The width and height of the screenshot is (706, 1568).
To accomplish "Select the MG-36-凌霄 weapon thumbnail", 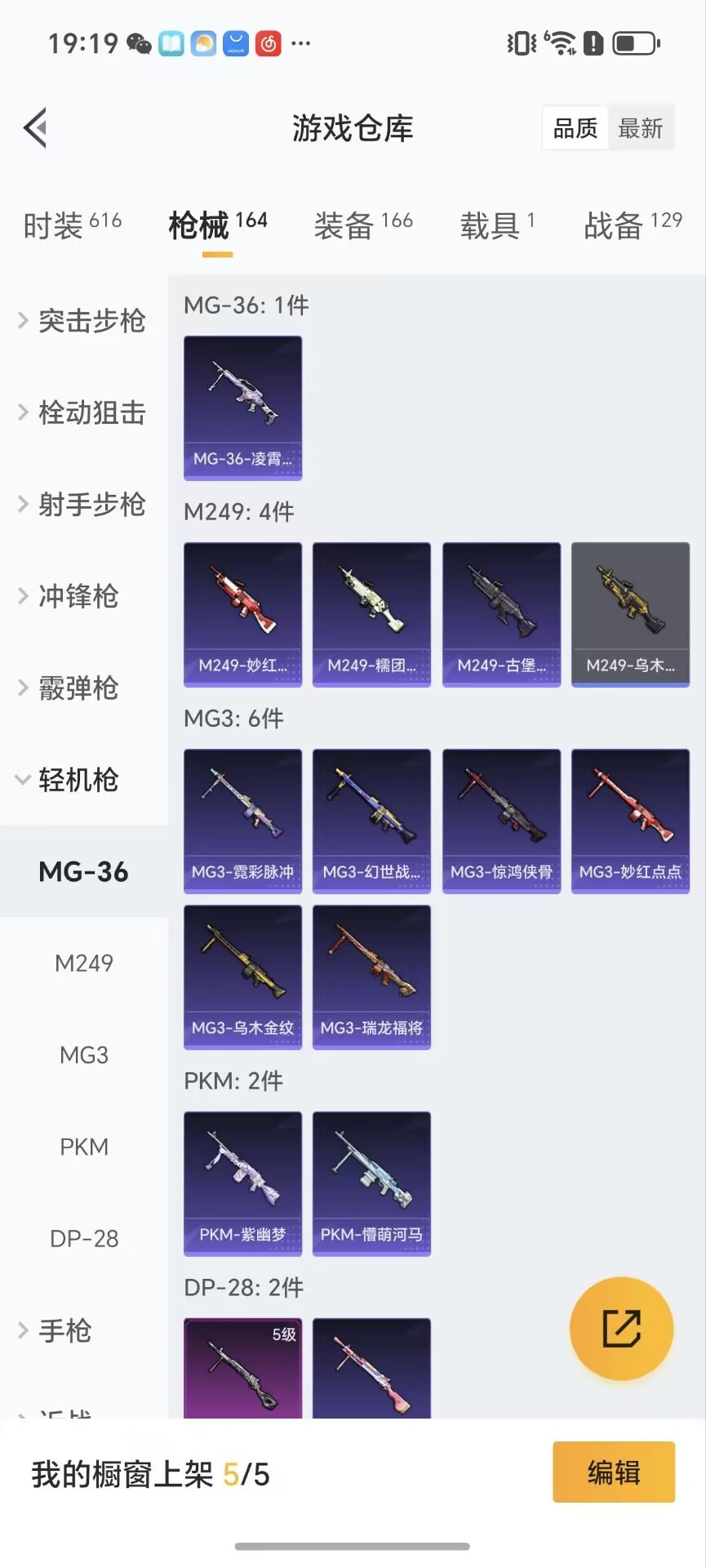I will pyautogui.click(x=242, y=406).
